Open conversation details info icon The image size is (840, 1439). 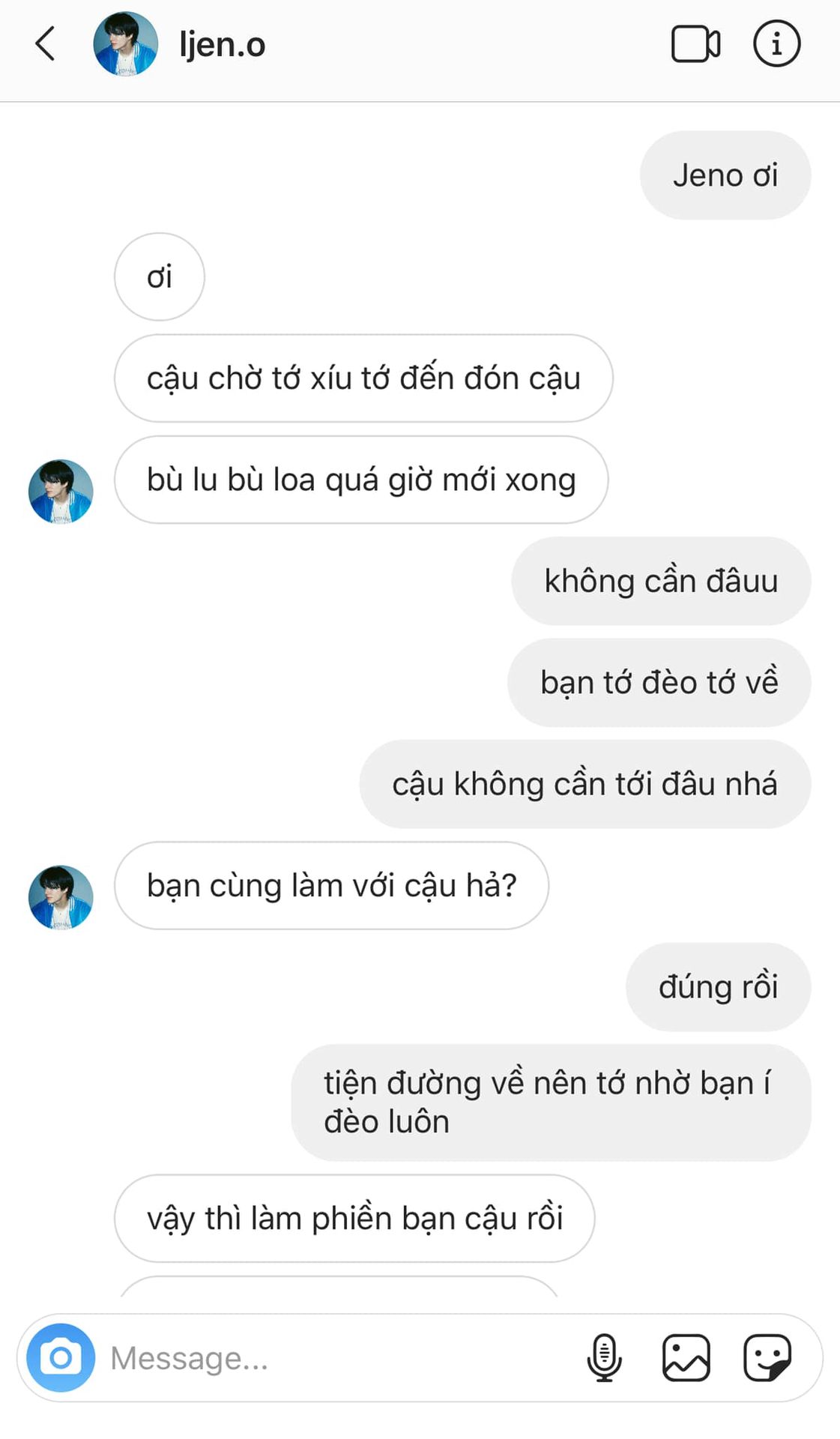(776, 44)
